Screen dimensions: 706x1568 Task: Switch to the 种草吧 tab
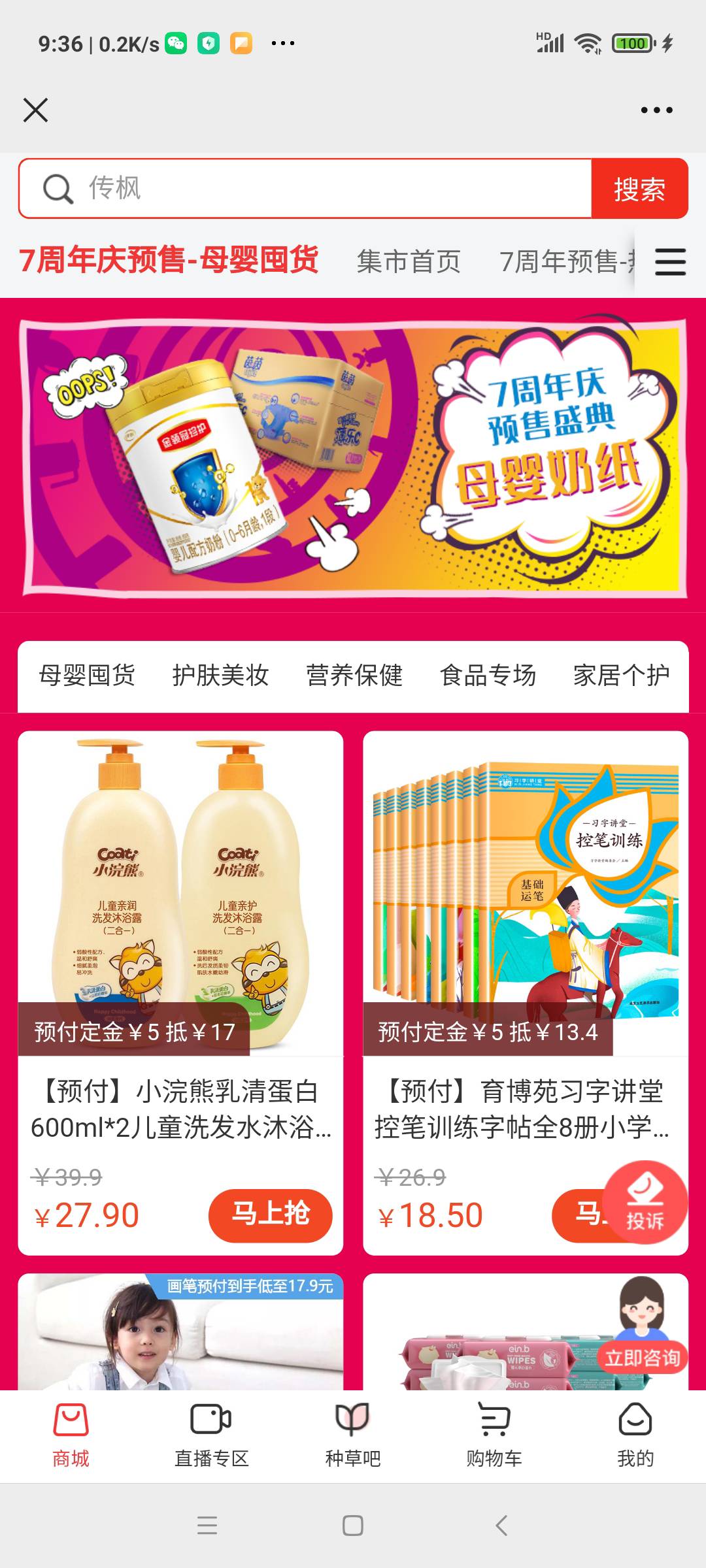tap(352, 1434)
